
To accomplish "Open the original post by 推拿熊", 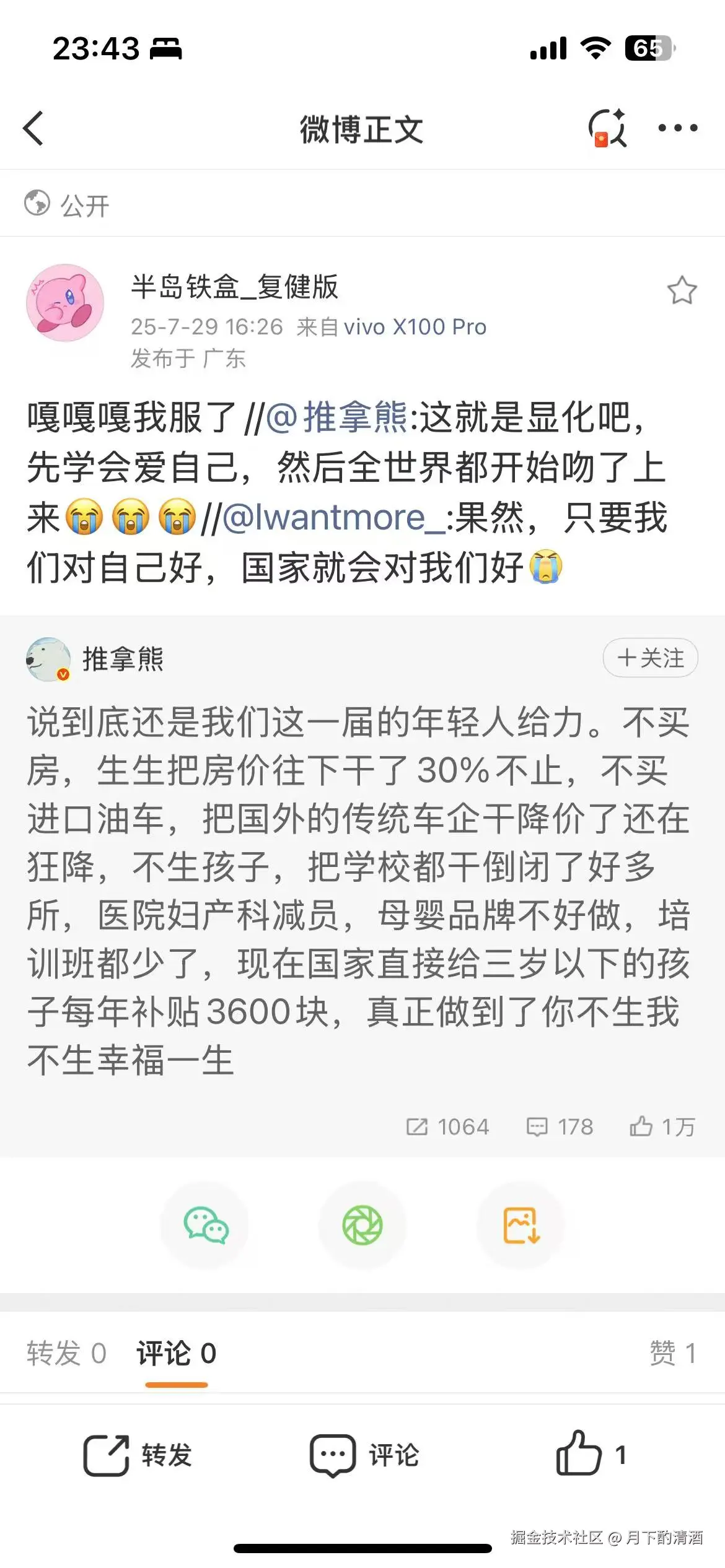I will pos(358,891).
